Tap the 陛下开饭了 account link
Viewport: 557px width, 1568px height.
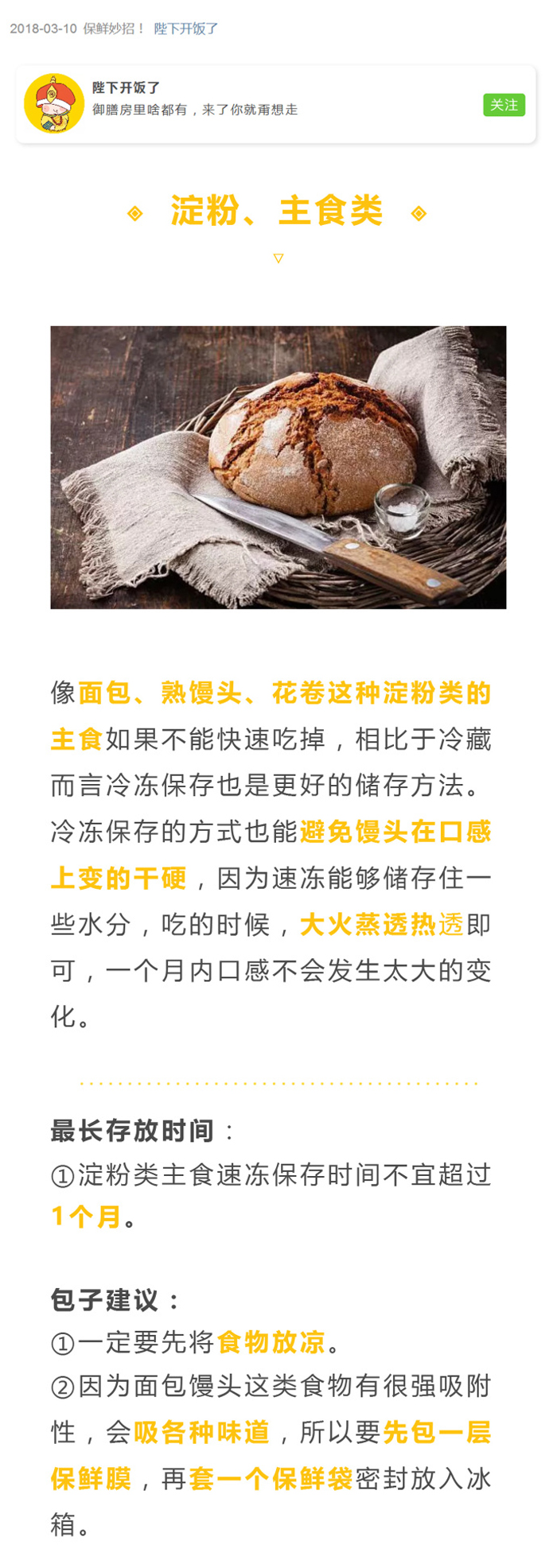click(x=185, y=29)
